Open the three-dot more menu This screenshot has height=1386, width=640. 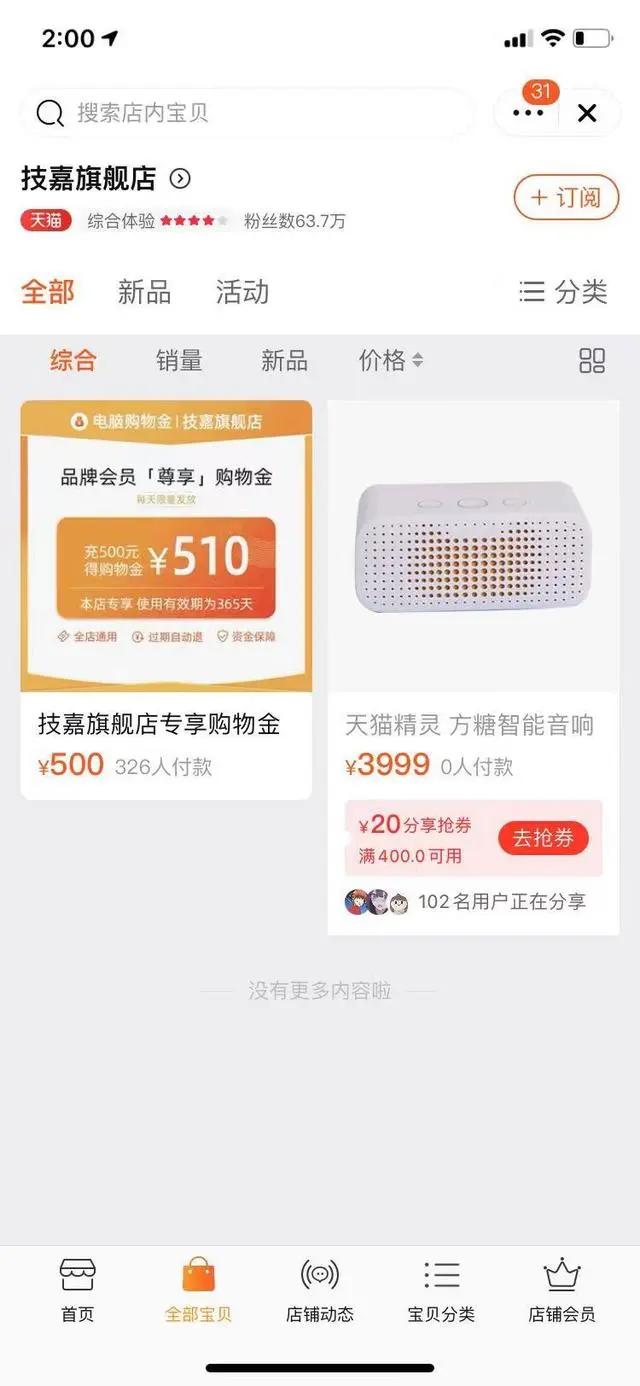(528, 113)
